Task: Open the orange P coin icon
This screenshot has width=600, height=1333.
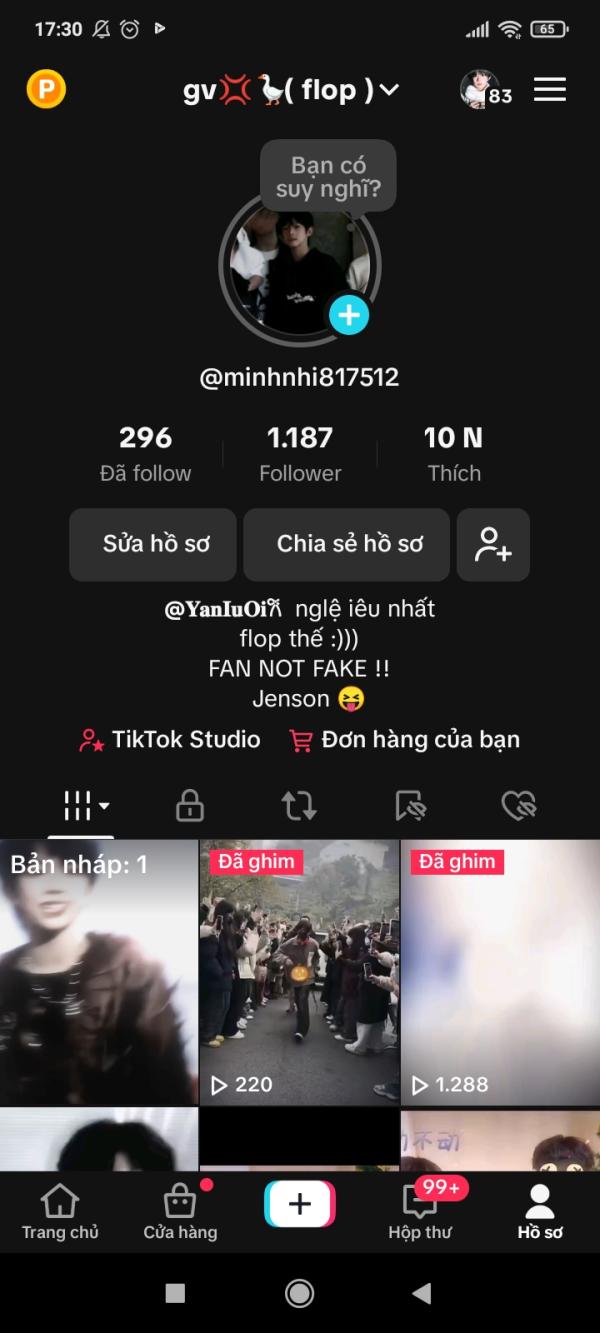Action: (x=46, y=89)
